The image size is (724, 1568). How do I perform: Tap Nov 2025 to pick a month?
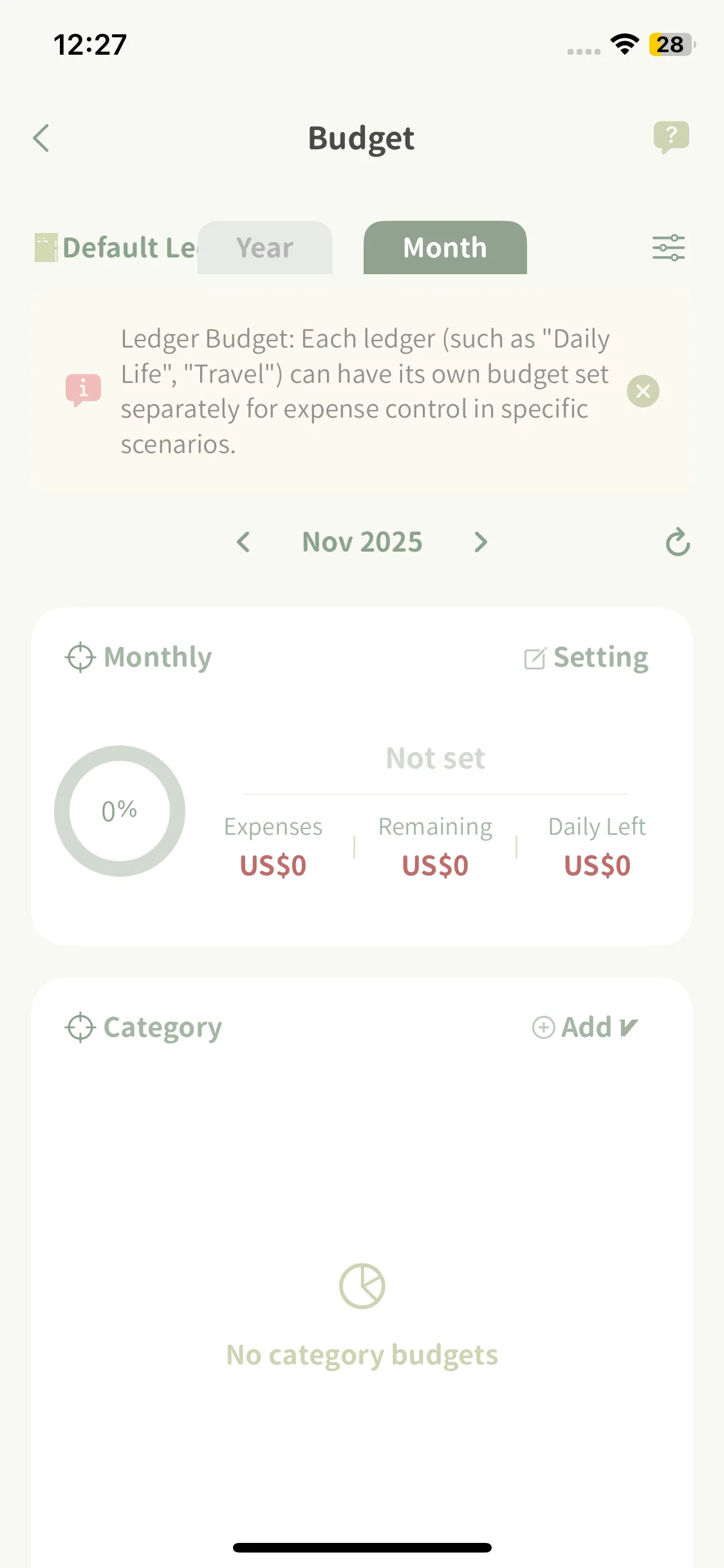362,542
